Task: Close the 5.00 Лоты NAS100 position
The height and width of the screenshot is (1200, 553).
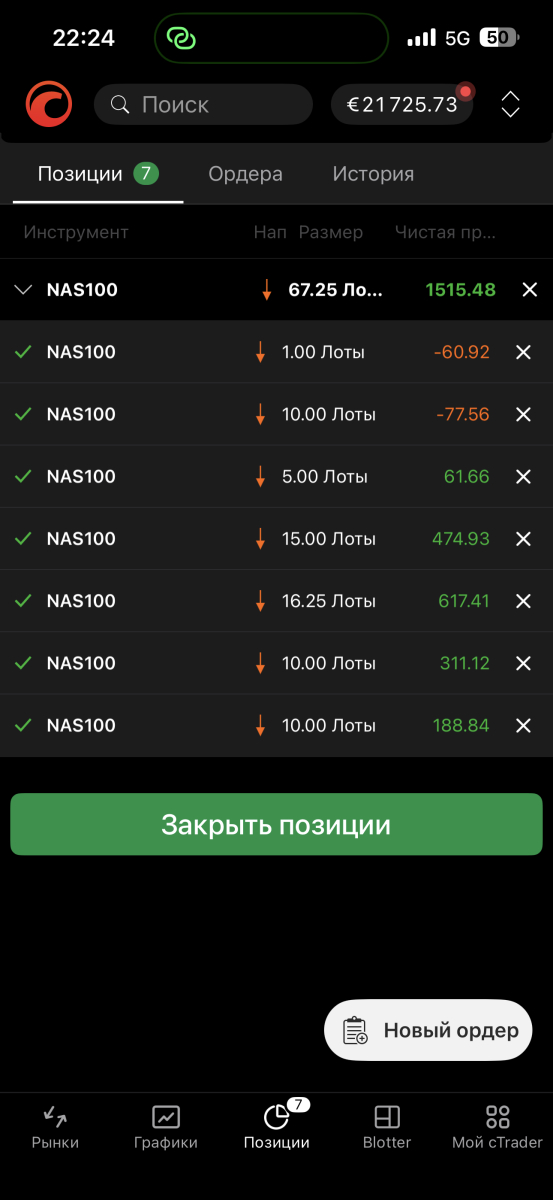Action: 523,476
